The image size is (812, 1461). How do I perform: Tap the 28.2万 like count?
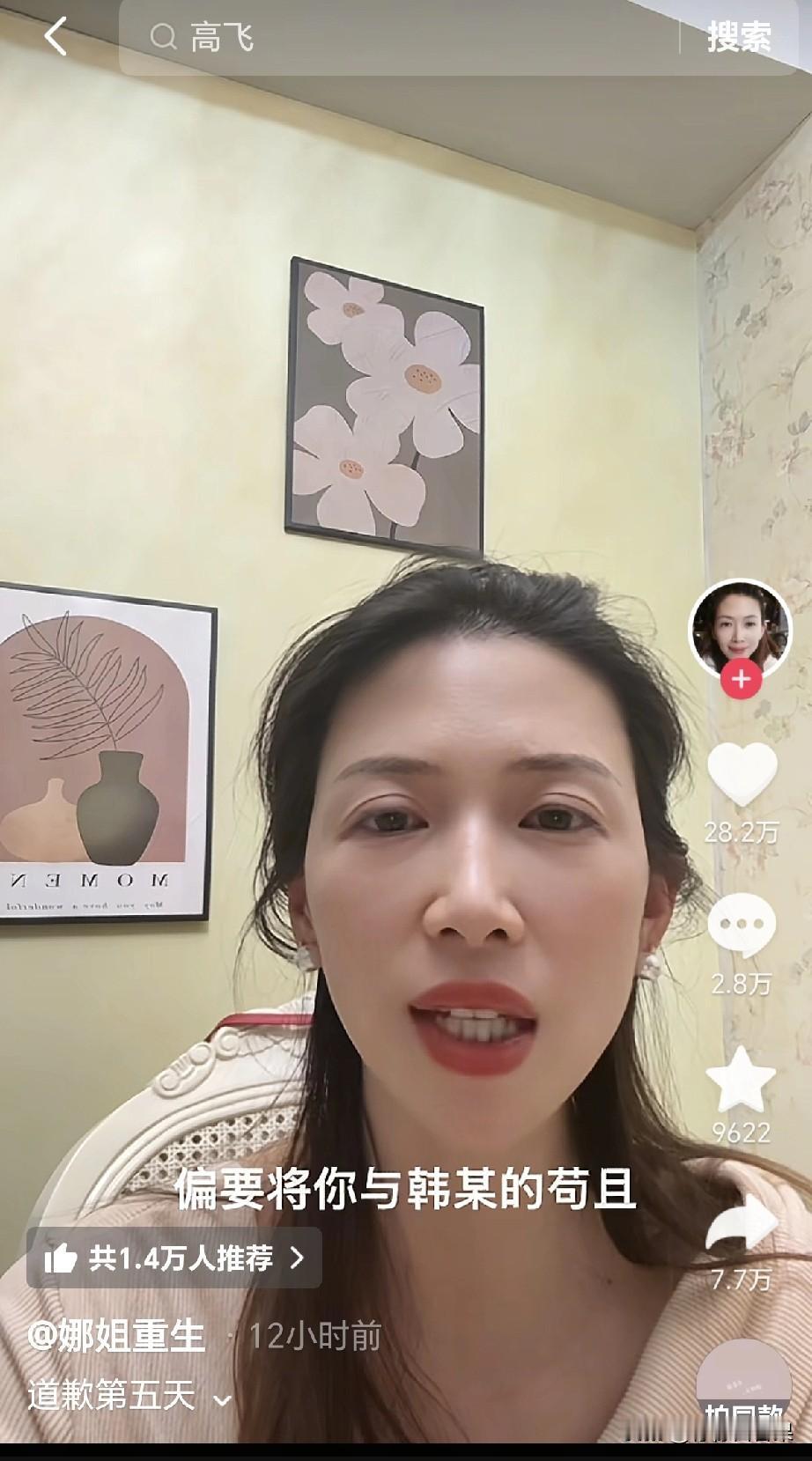(x=742, y=831)
